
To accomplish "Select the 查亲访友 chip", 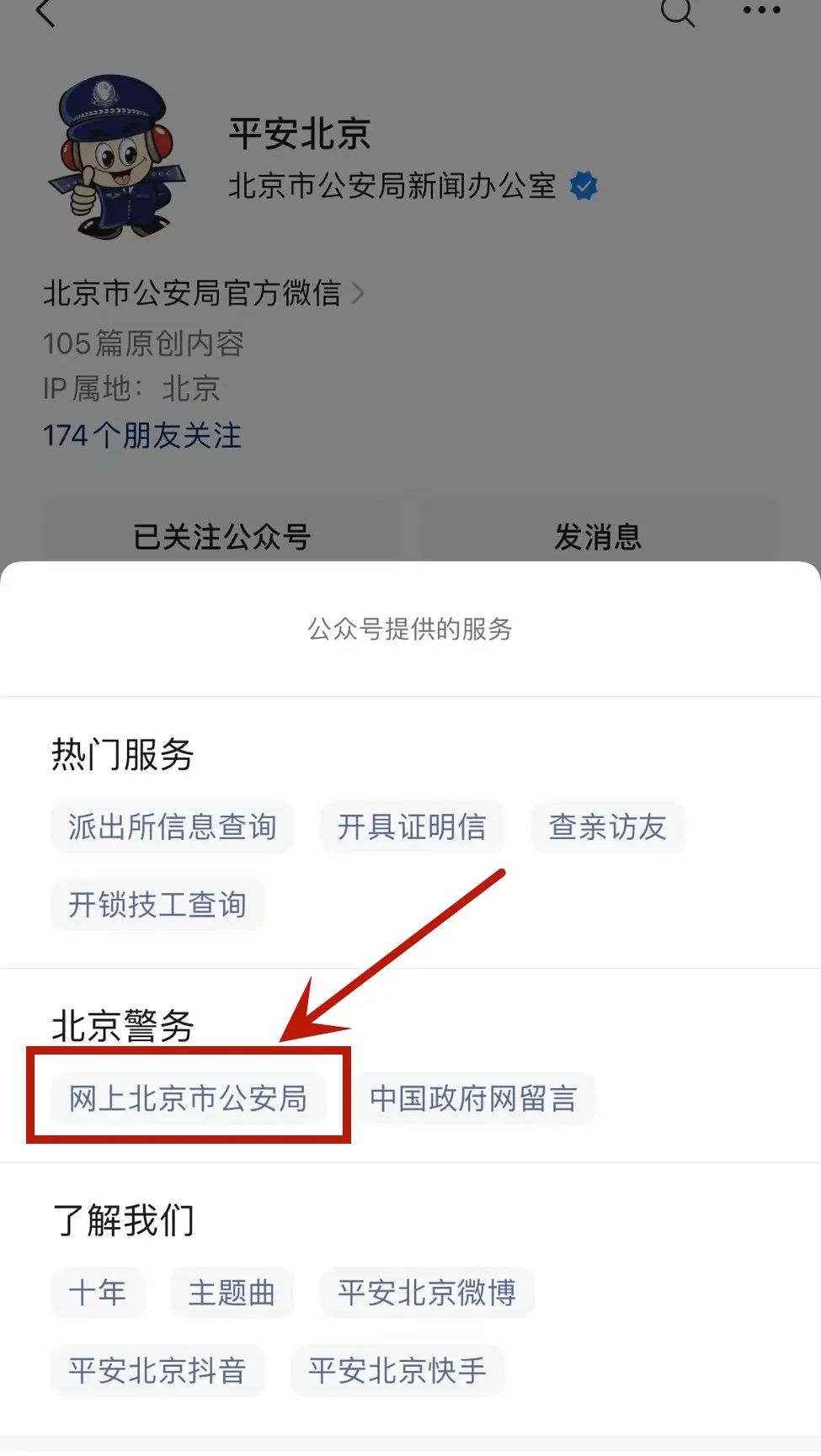I will coord(608,827).
